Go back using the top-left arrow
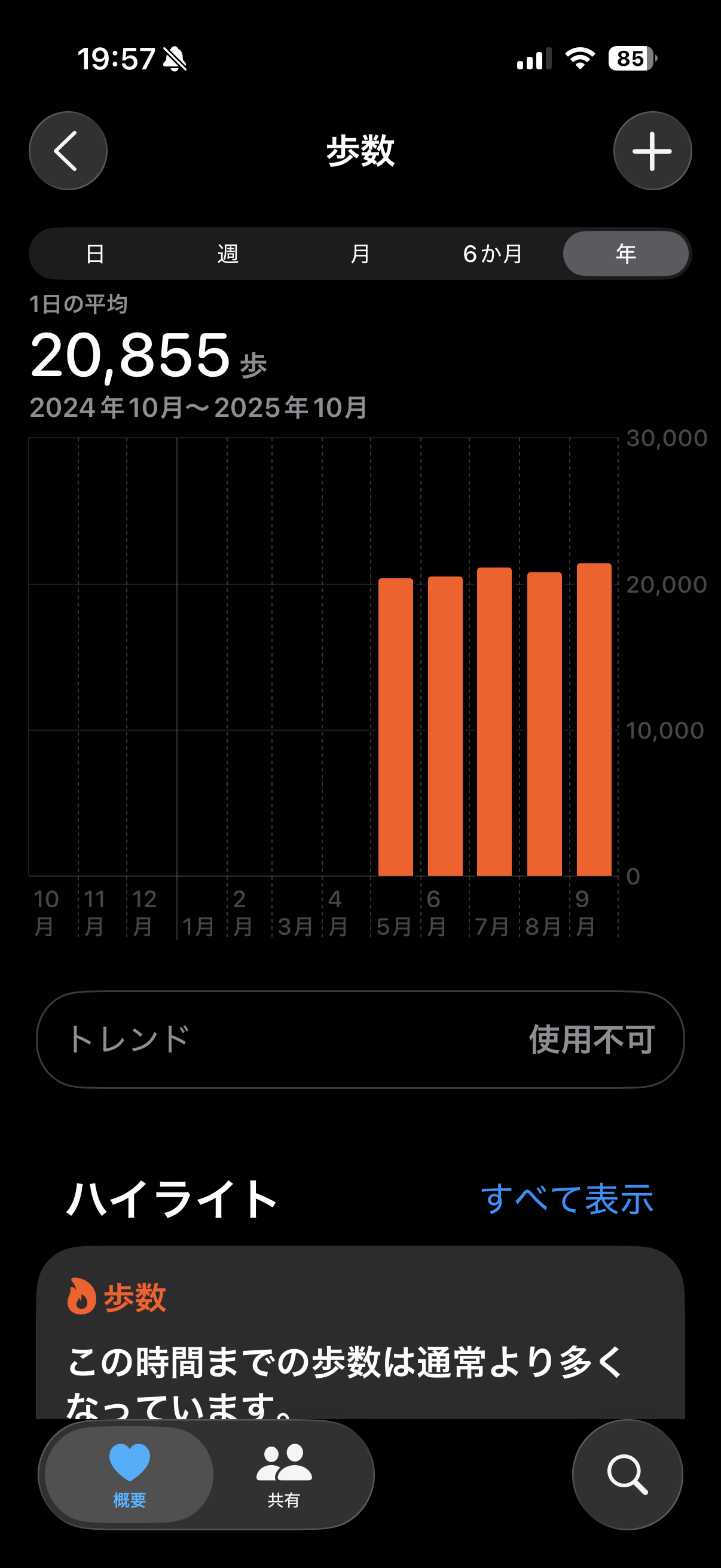Viewport: 721px width, 1568px height. [68, 151]
